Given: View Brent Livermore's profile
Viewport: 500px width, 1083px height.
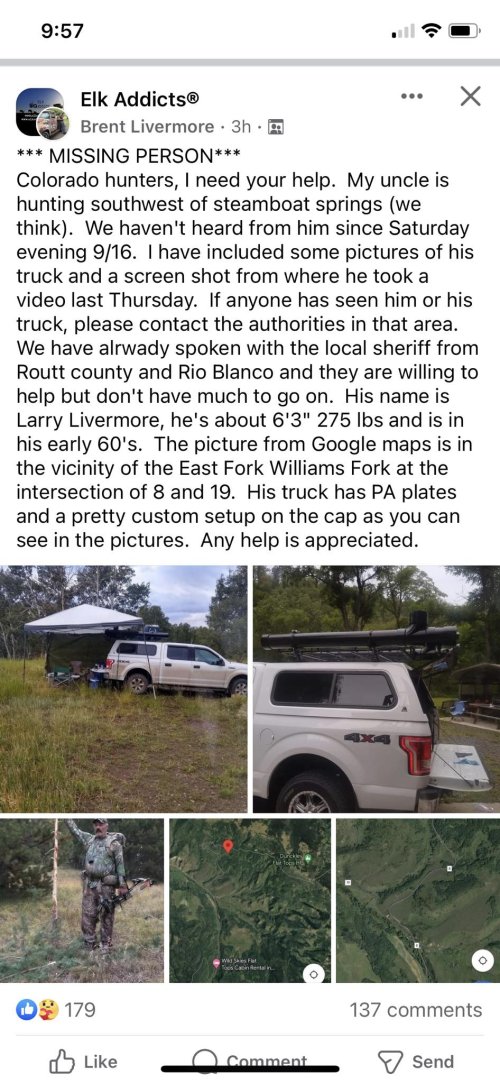Looking at the screenshot, I should pyautogui.click(x=147, y=126).
